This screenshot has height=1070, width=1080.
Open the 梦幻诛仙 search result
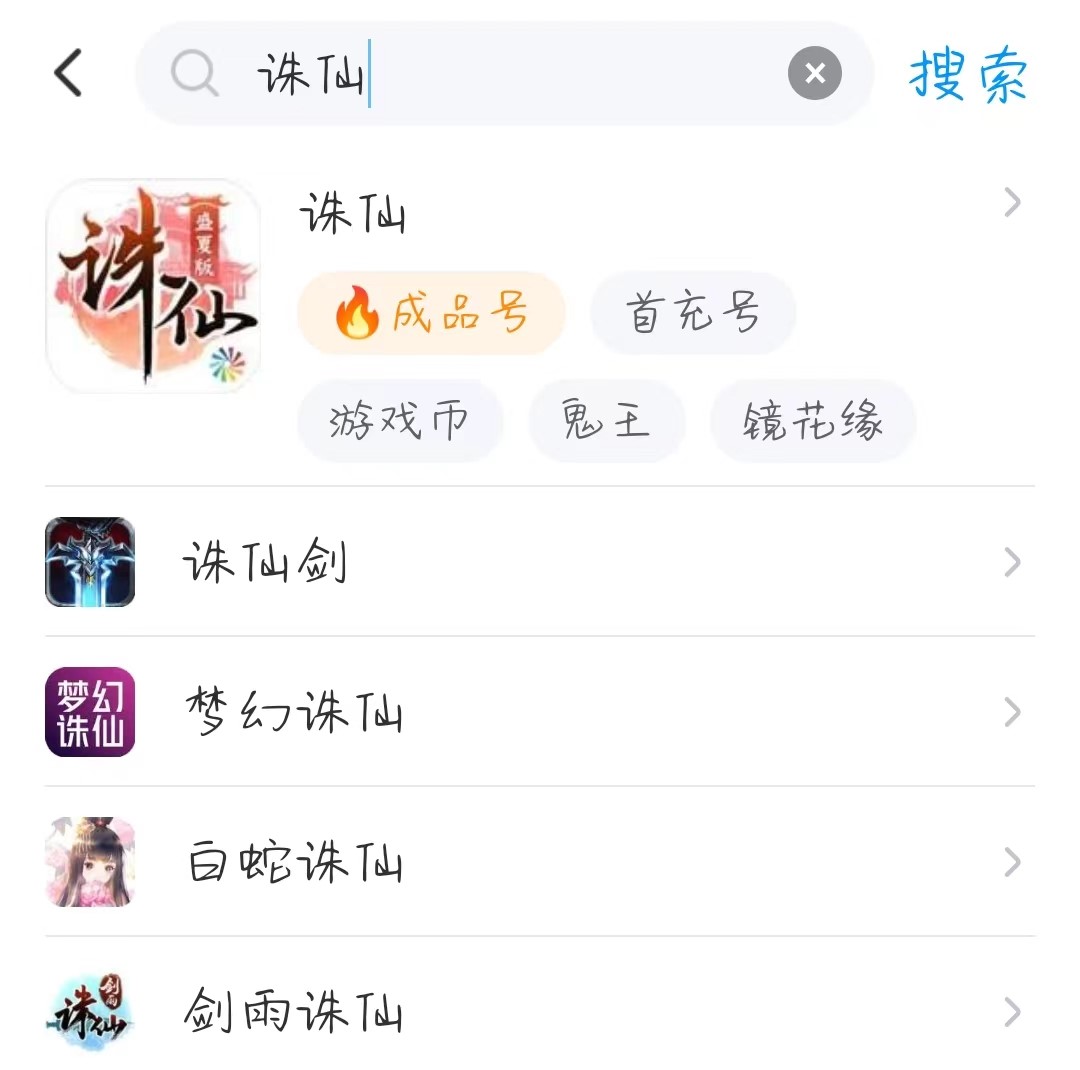coord(540,713)
